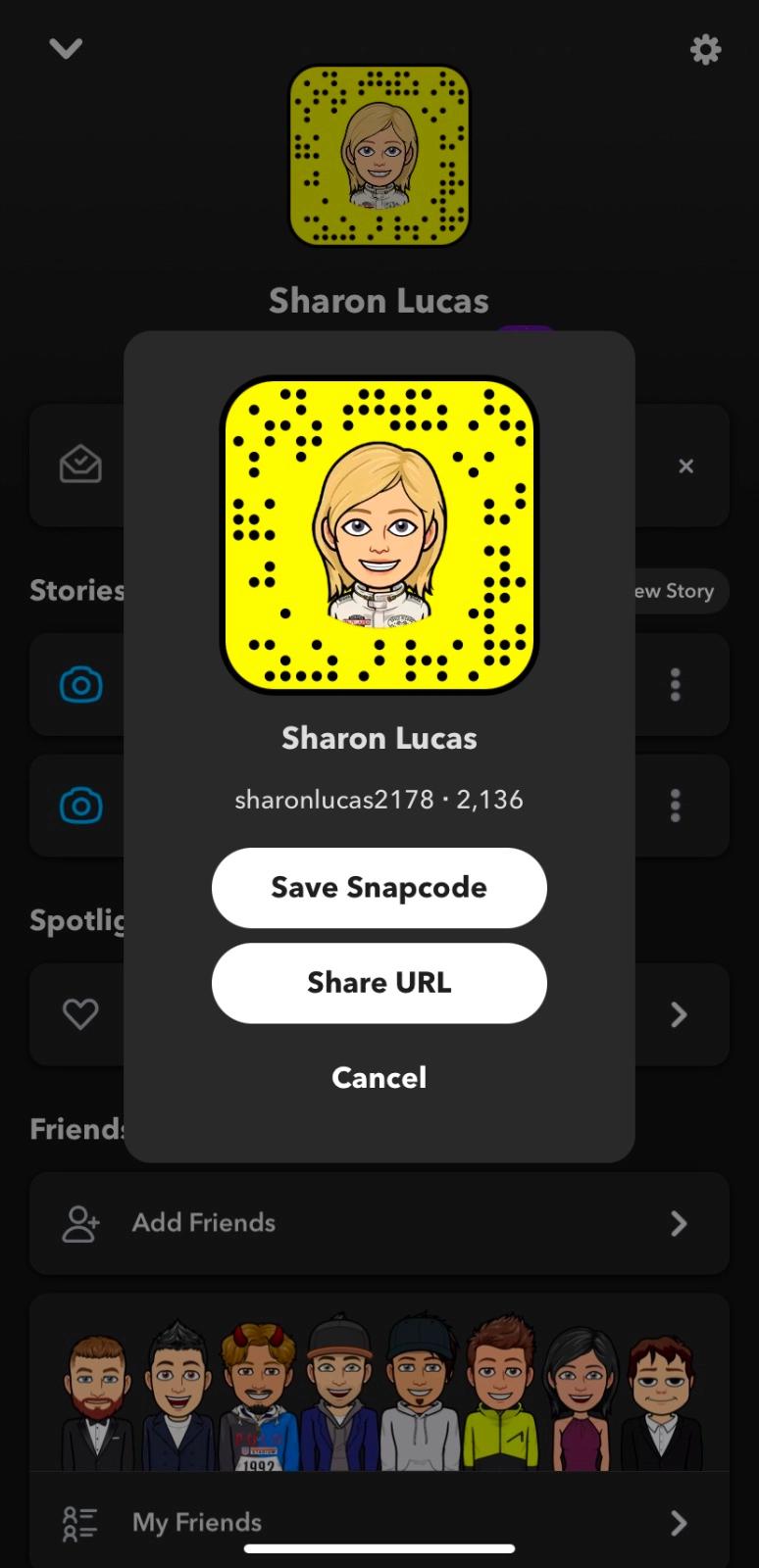
Task: Collapse the profile with the down chevron
Action: point(66,48)
